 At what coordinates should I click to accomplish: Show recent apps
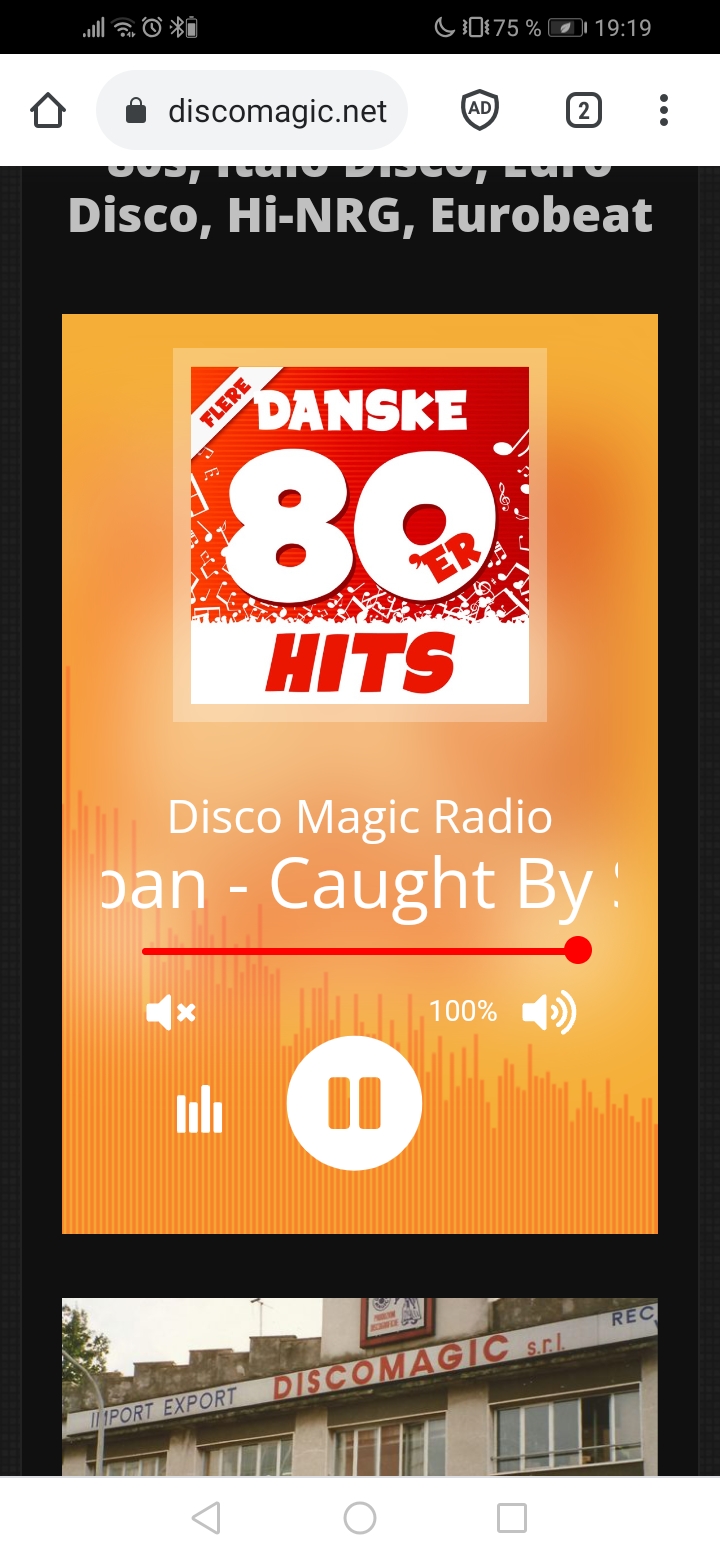[x=512, y=1518]
